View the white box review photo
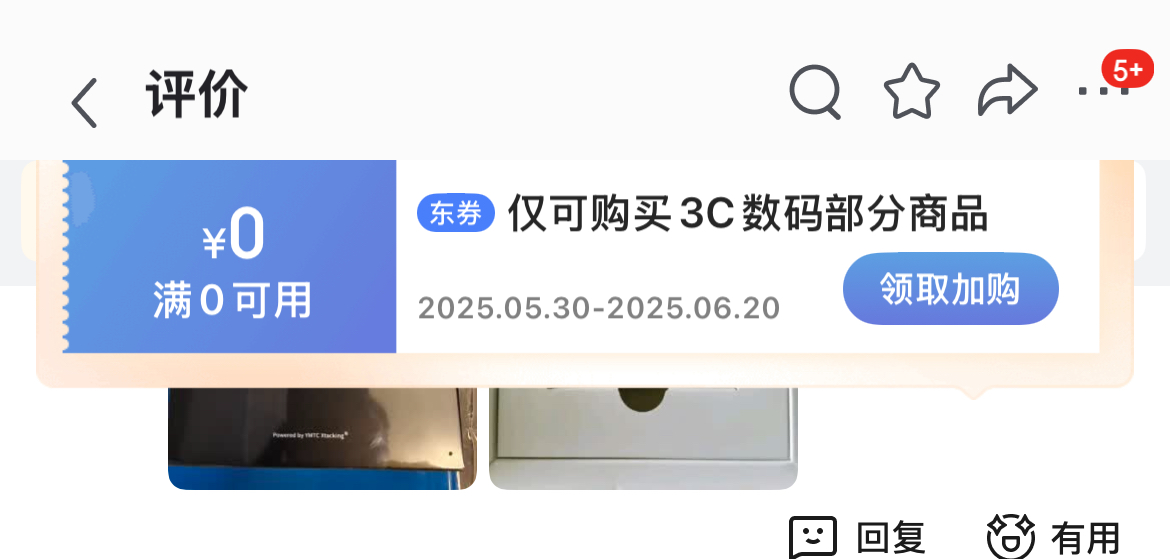Screen dimensions: 1170x559 (x=643, y=438)
